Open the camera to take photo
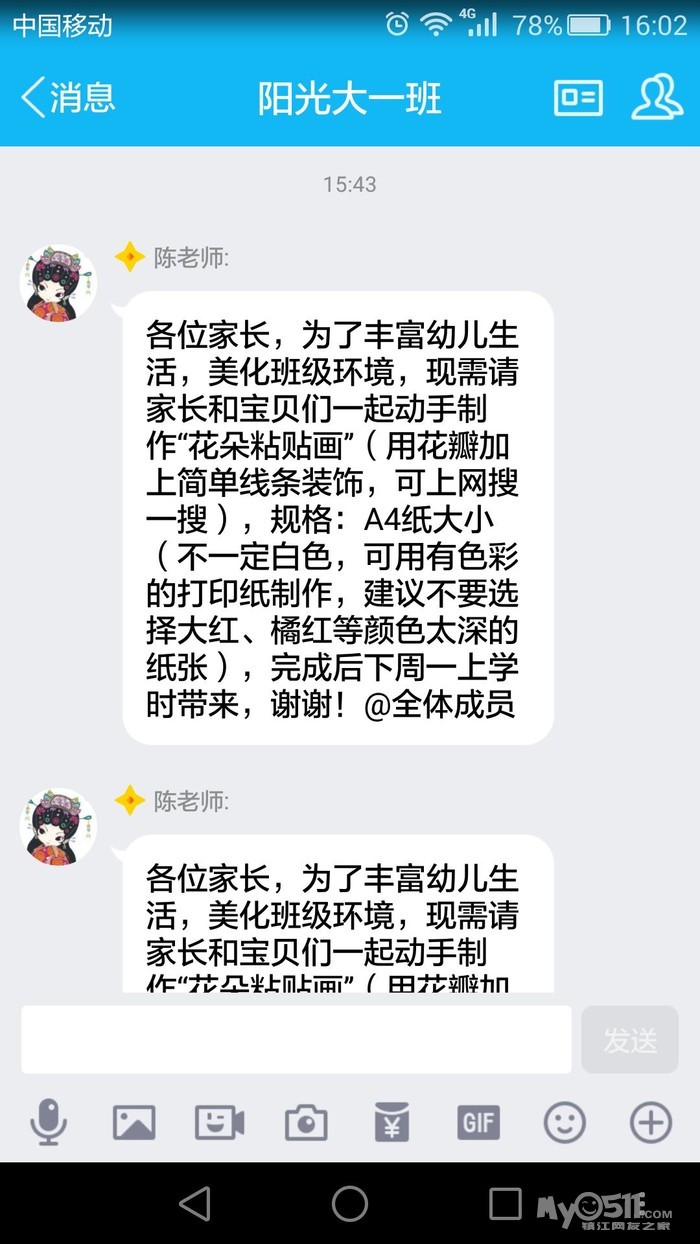Image resolution: width=700 pixels, height=1244 pixels. click(x=306, y=1123)
